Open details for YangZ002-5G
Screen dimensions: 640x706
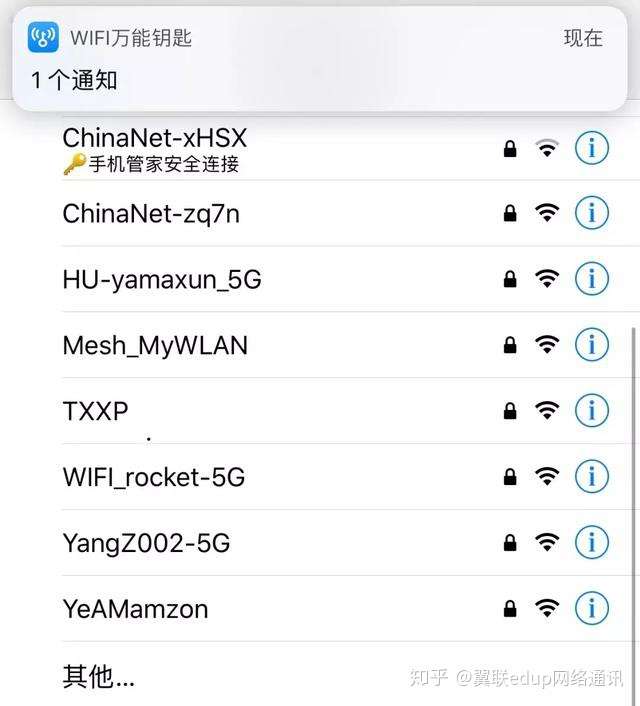pos(592,543)
